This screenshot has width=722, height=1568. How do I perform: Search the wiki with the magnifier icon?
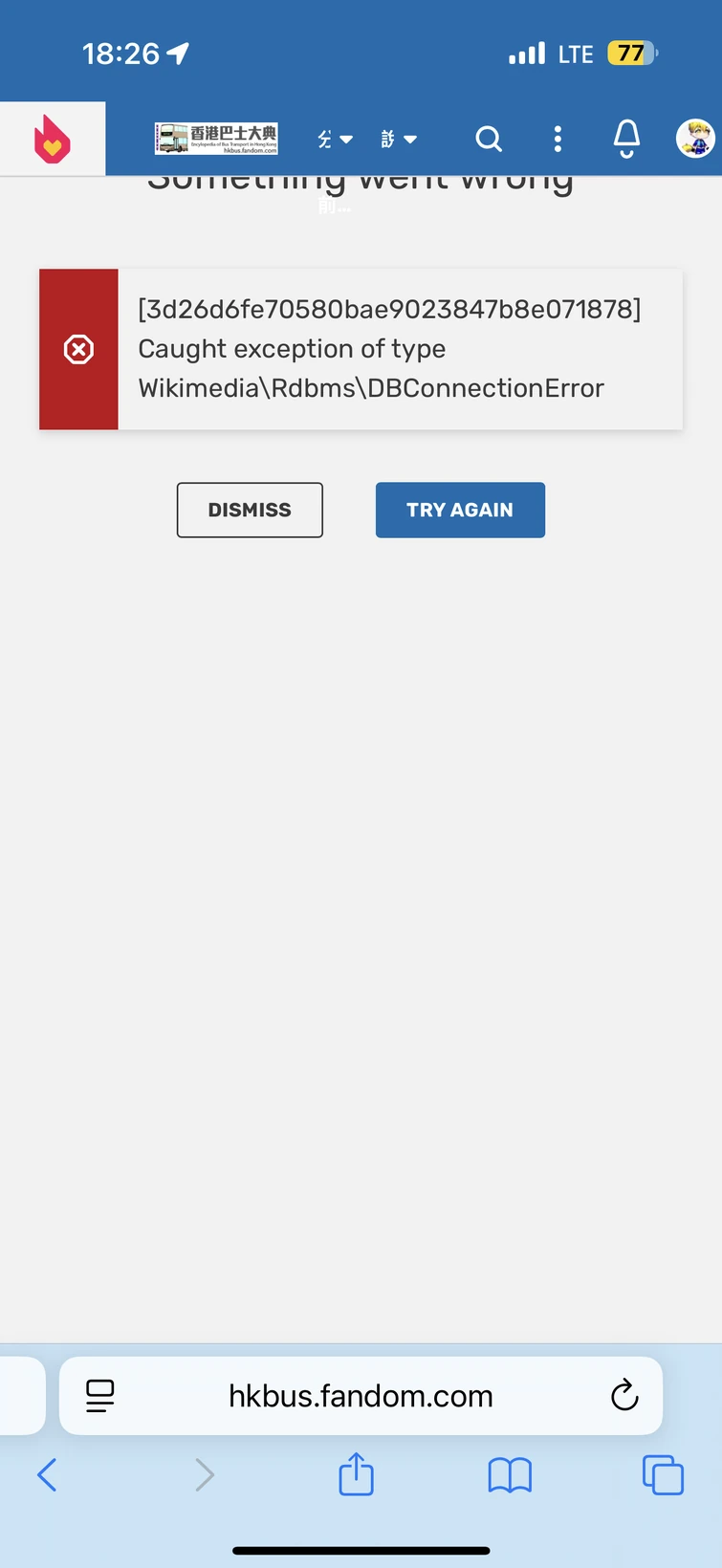click(x=489, y=140)
